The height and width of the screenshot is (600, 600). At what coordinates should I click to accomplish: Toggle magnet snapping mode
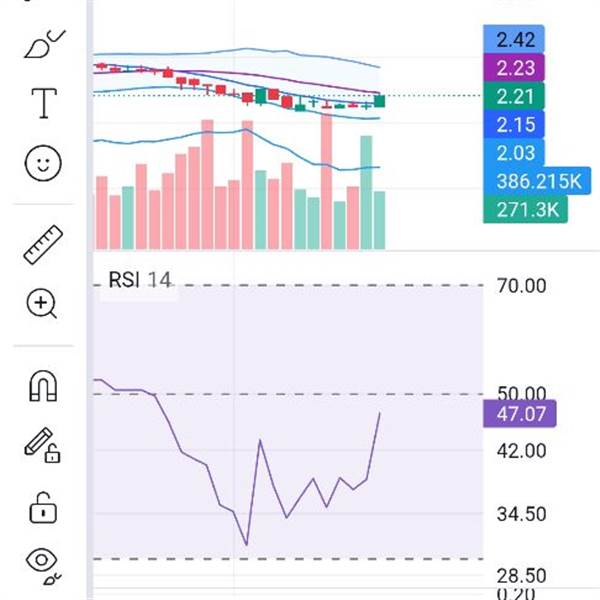tap(43, 386)
